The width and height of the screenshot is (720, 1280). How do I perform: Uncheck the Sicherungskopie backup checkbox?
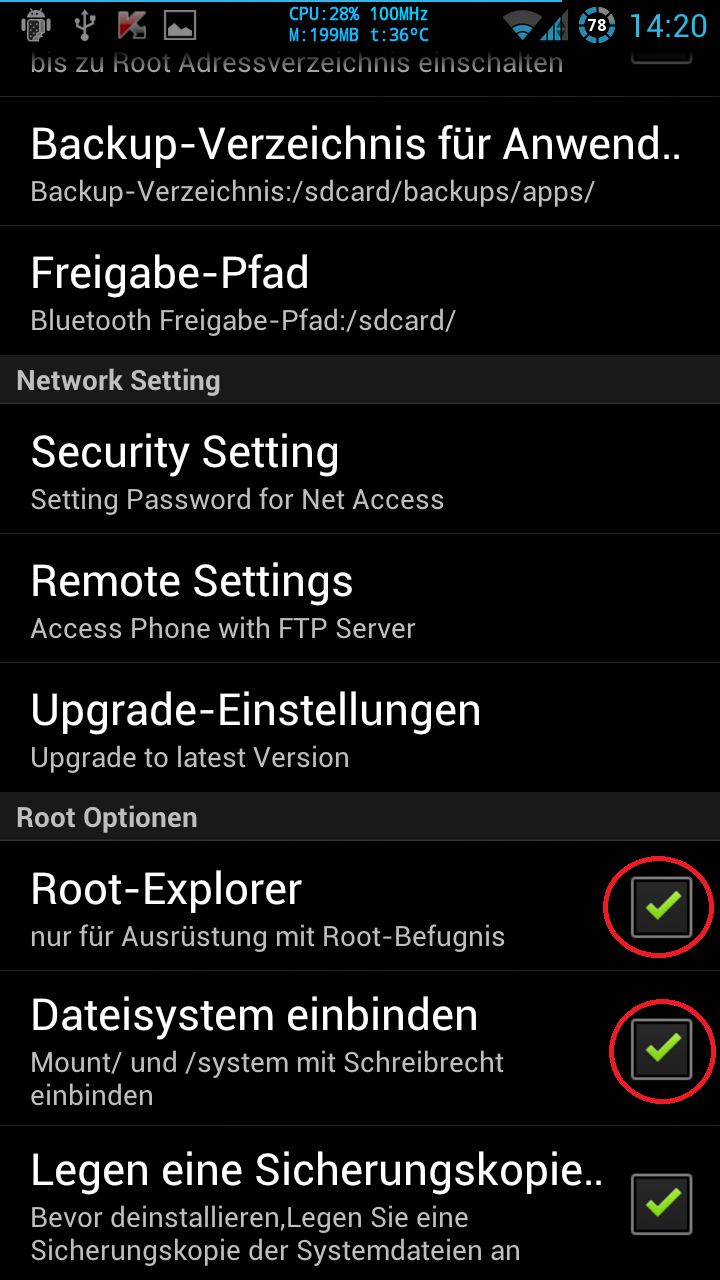click(661, 1204)
